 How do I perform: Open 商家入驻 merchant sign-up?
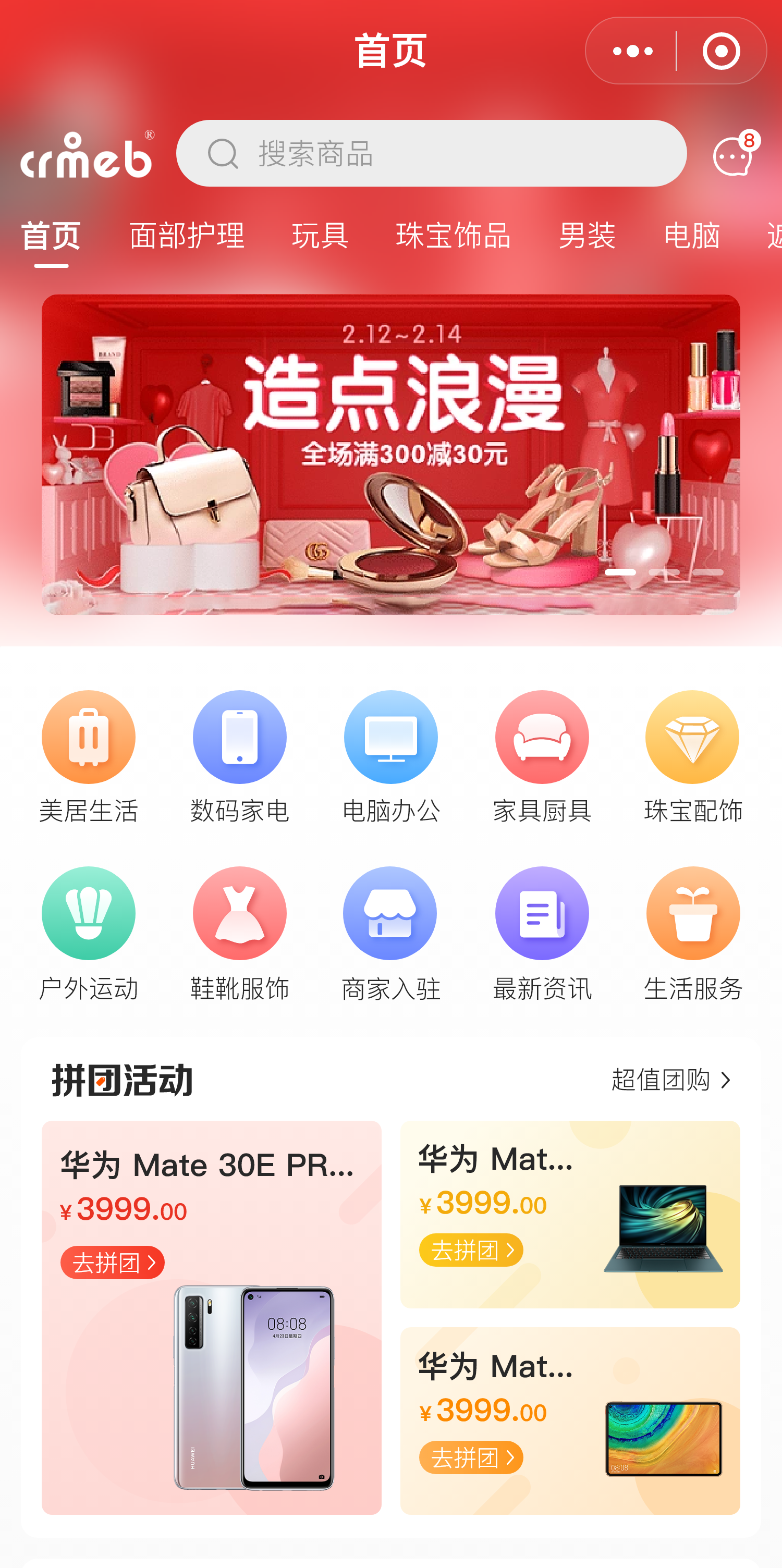click(x=390, y=933)
